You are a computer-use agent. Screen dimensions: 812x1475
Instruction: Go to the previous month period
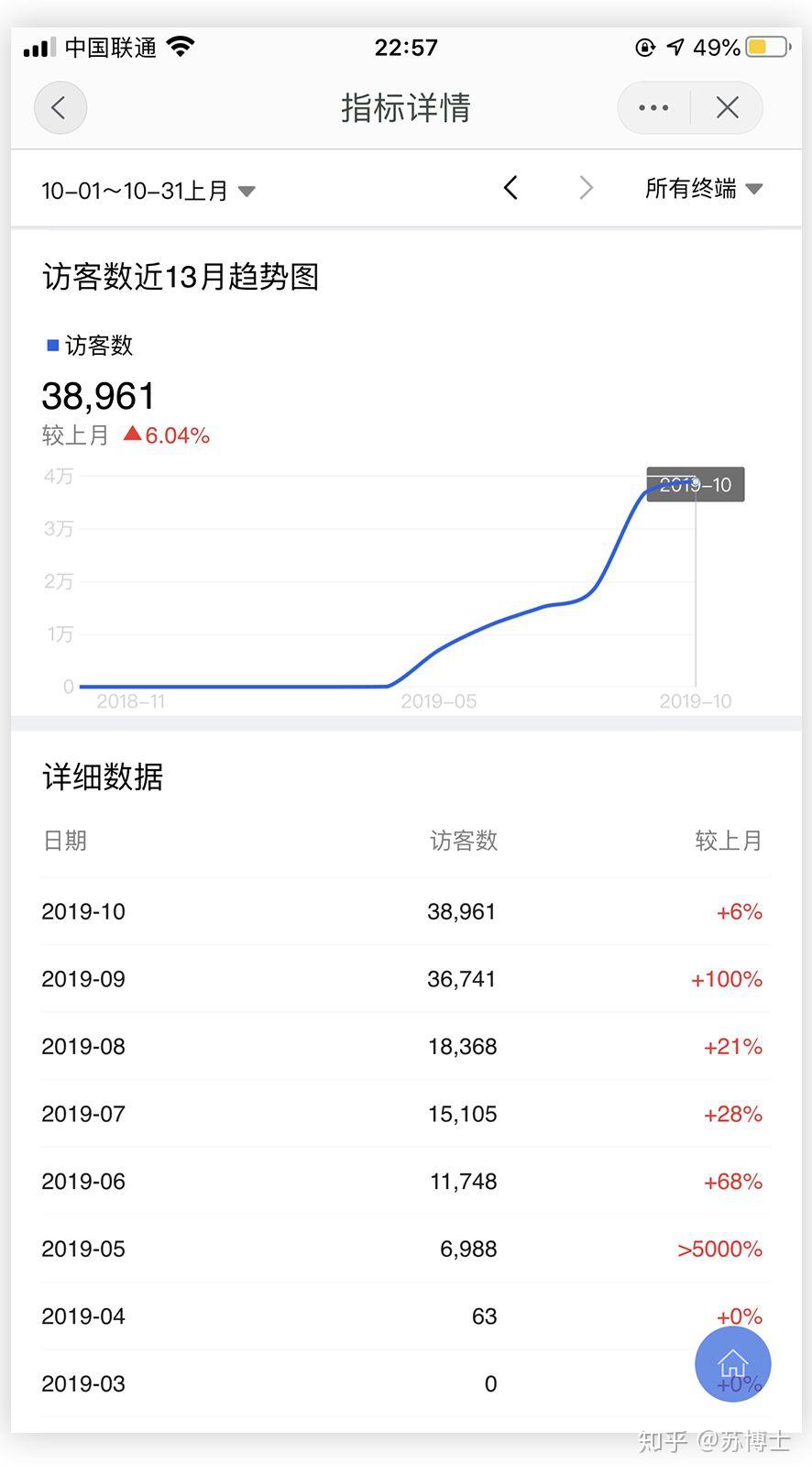click(x=511, y=189)
